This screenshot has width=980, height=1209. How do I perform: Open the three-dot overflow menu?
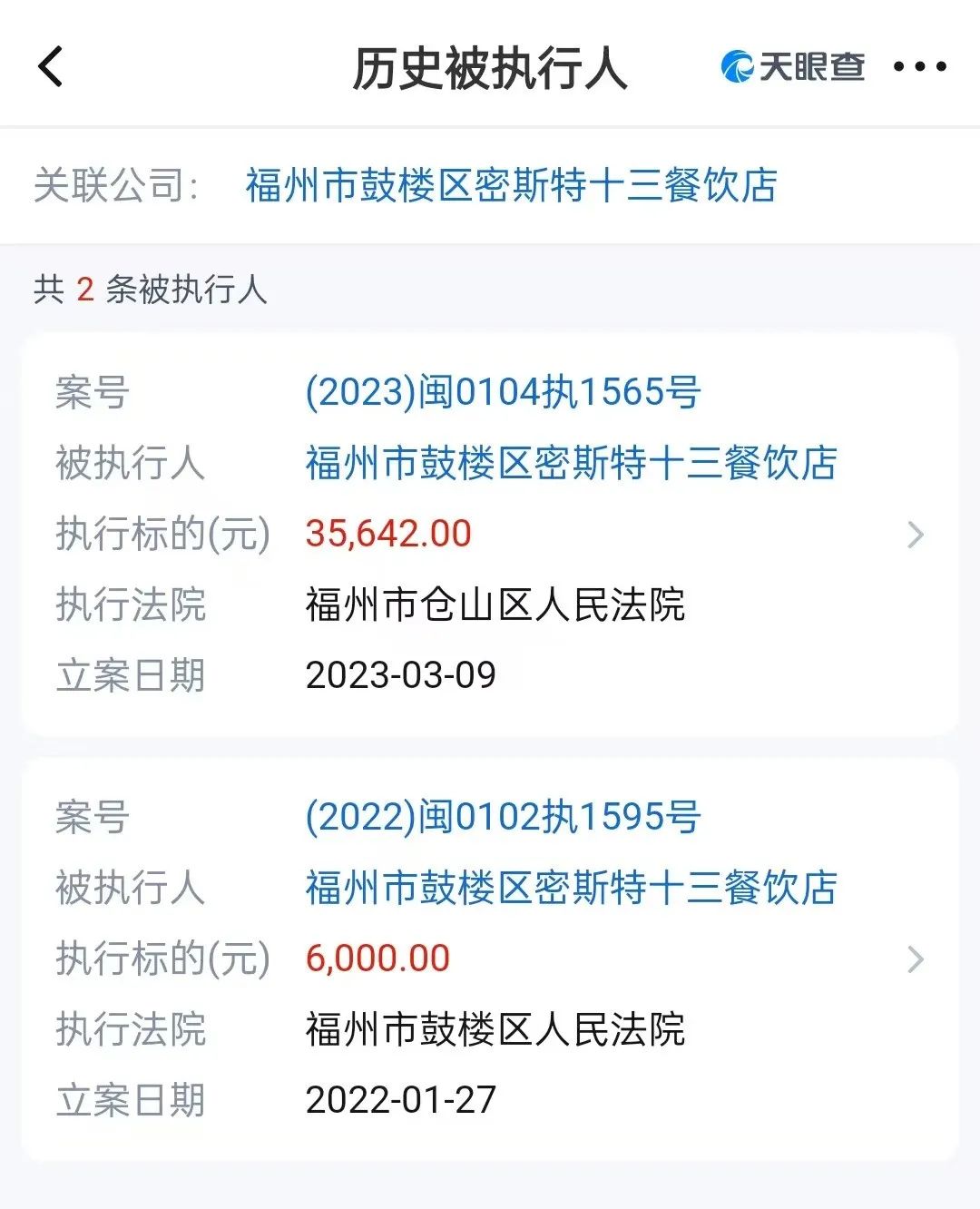click(x=919, y=66)
